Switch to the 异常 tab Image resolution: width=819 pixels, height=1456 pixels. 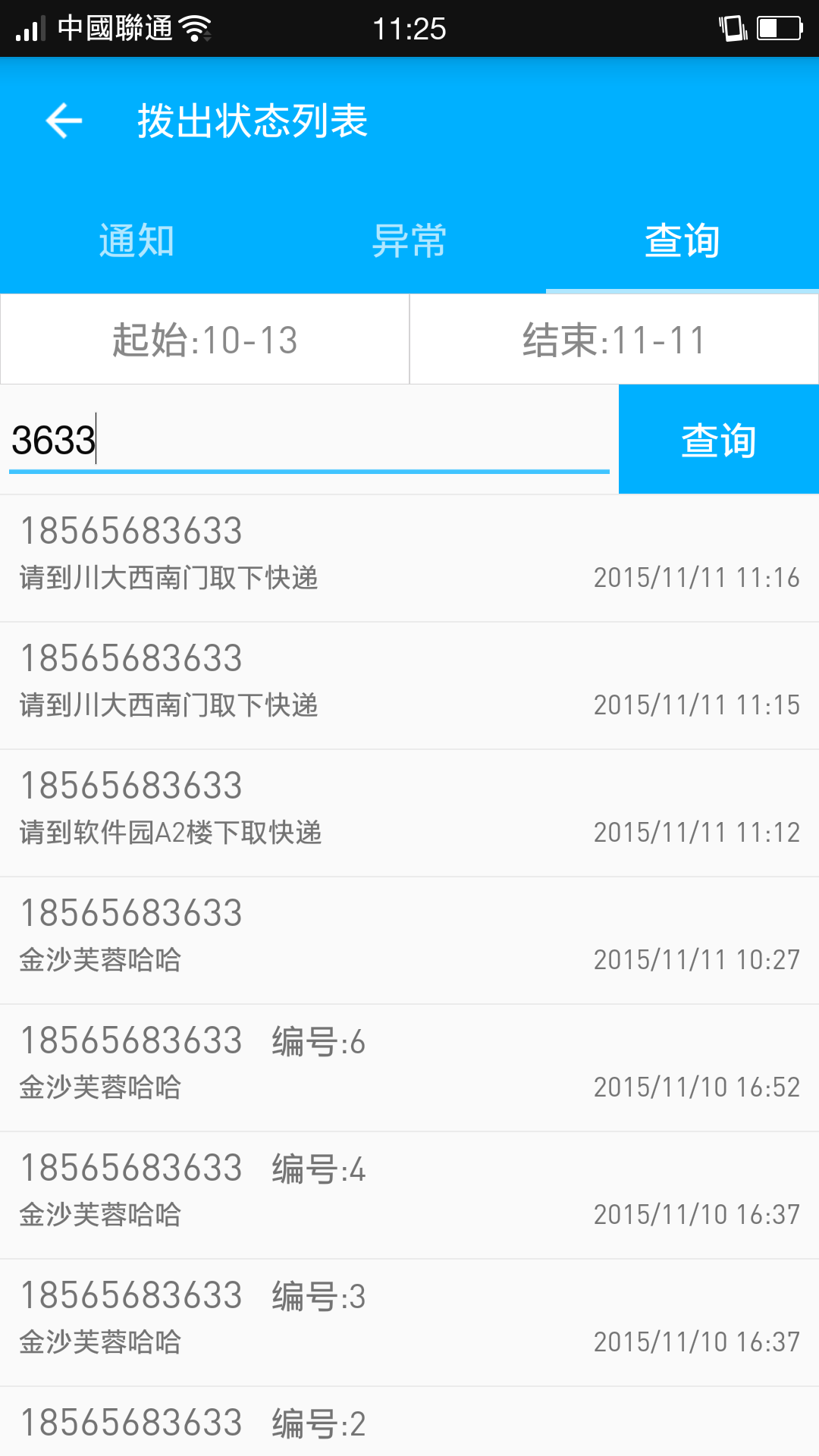coord(409,241)
